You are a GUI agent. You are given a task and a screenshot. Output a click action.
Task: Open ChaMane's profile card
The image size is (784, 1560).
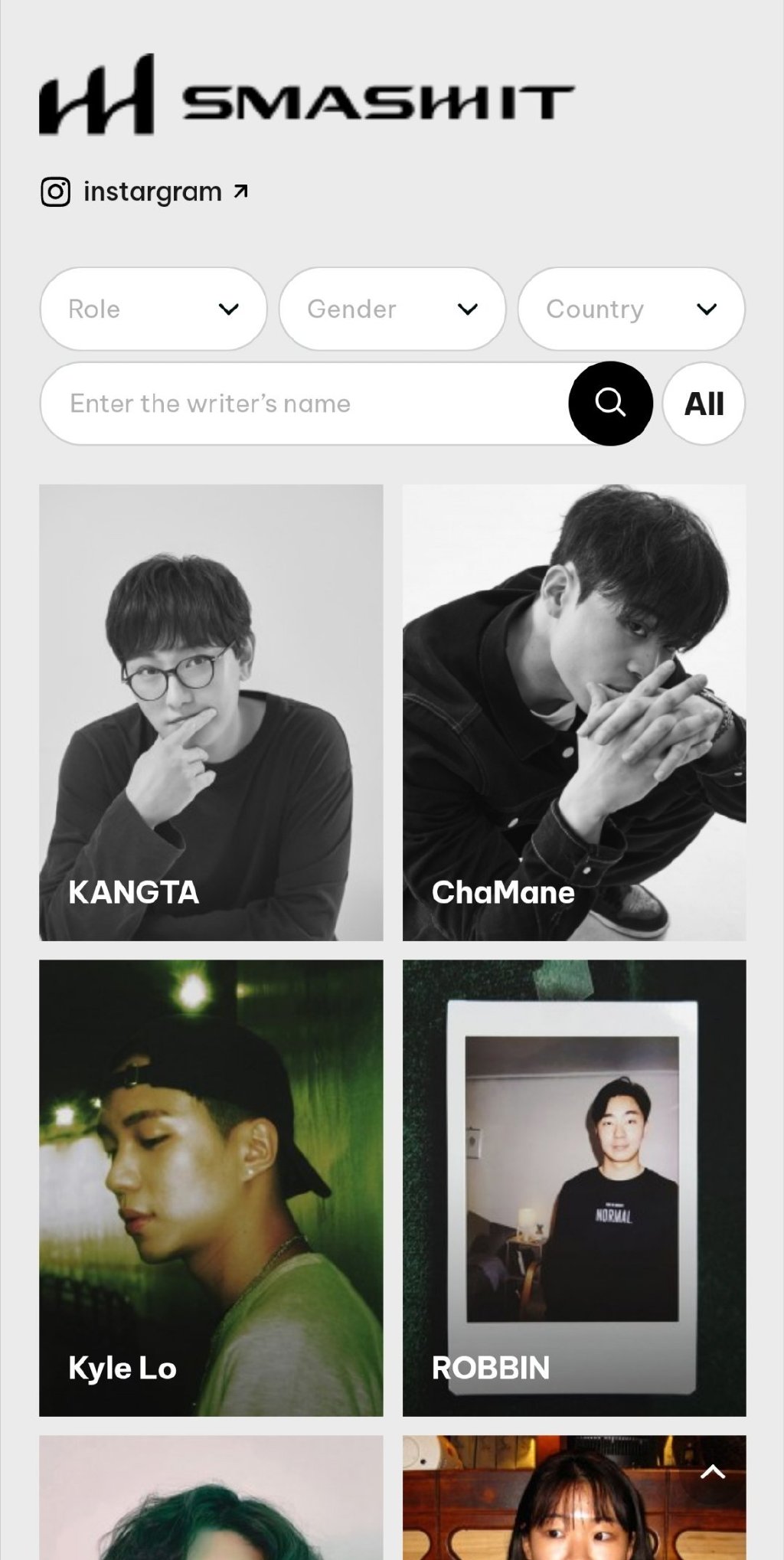point(574,712)
